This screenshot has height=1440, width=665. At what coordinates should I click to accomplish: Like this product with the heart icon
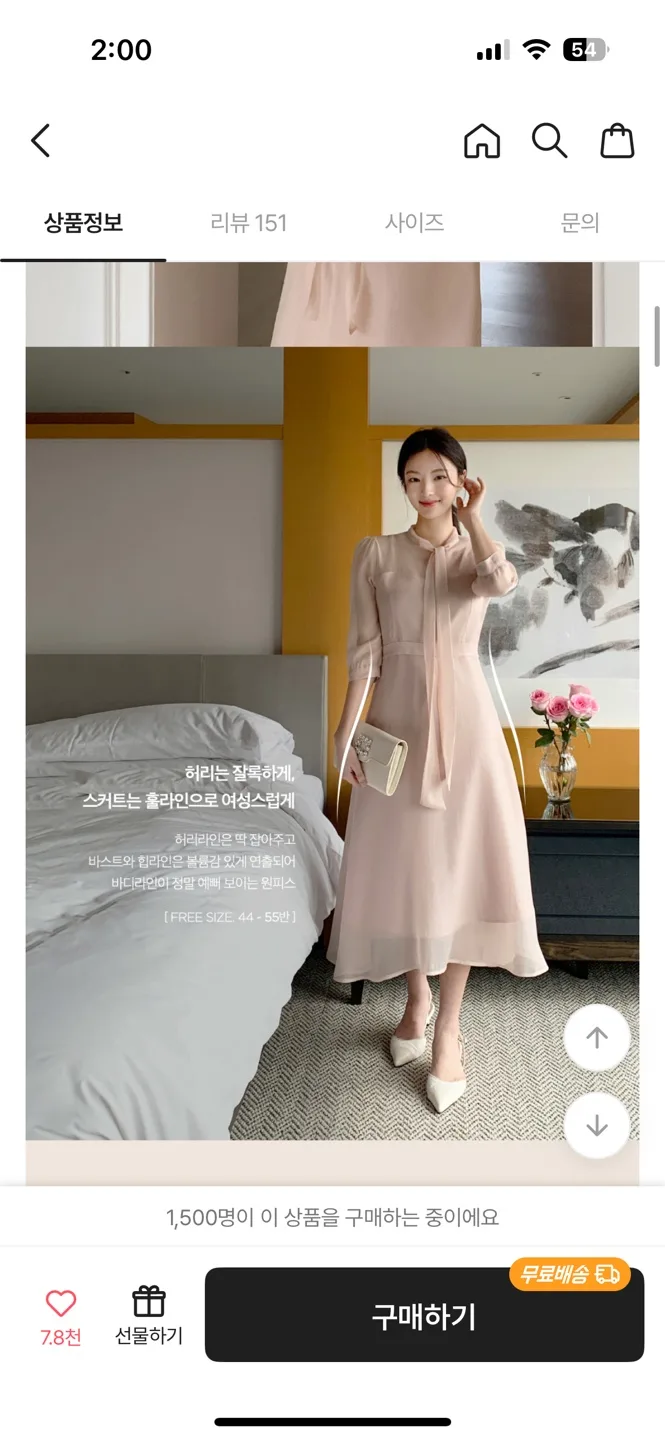click(x=61, y=1304)
